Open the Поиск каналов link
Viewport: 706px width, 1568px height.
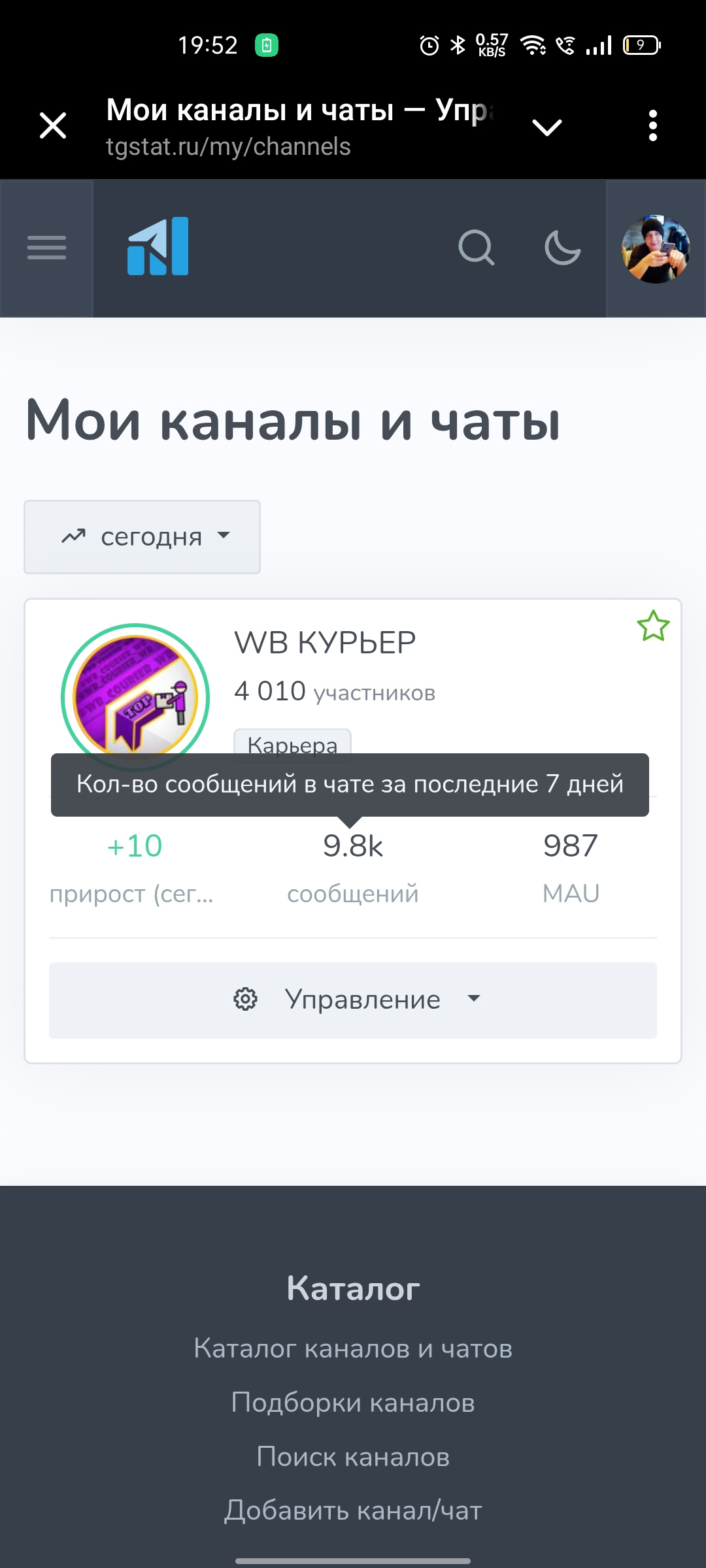[x=353, y=1457]
